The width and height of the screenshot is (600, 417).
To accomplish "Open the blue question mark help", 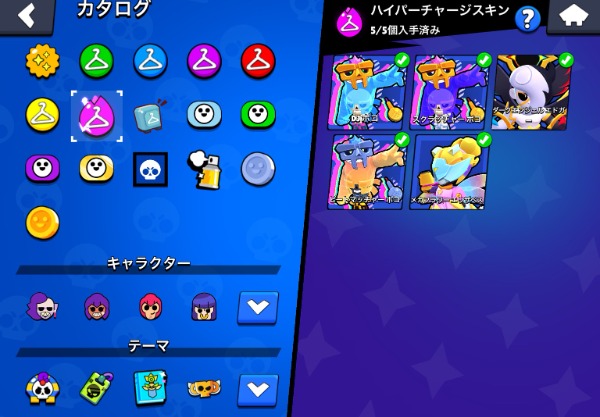I will click(527, 18).
